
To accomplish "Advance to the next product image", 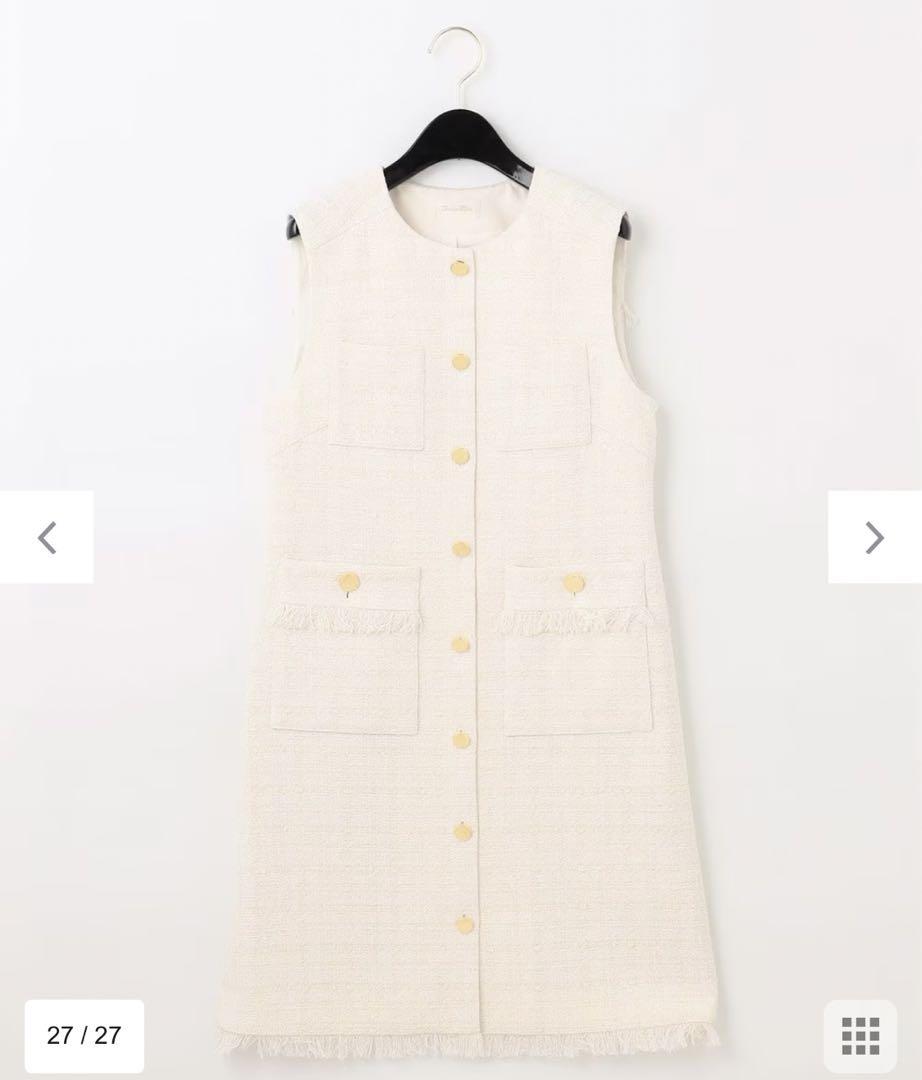I will coord(874,537).
